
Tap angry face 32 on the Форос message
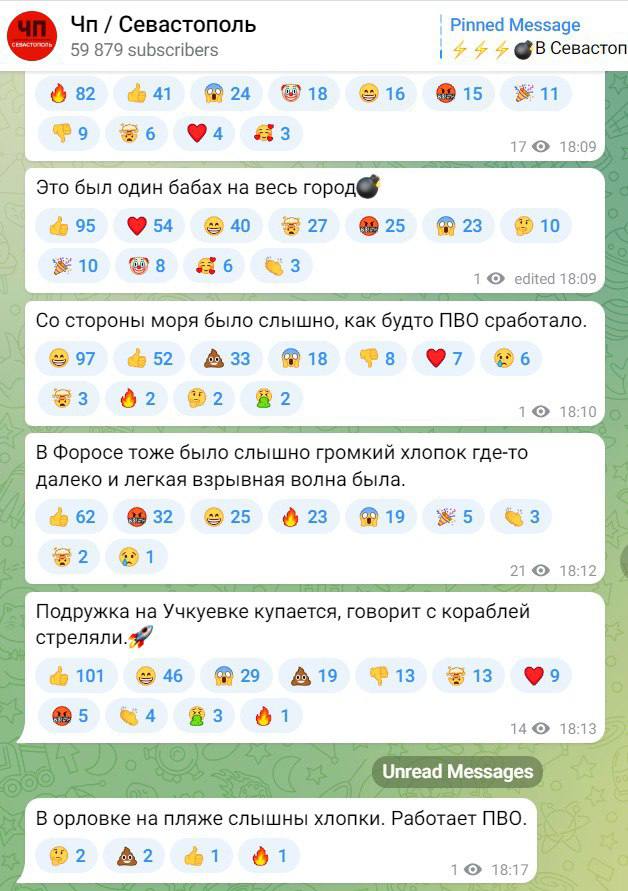click(x=149, y=517)
